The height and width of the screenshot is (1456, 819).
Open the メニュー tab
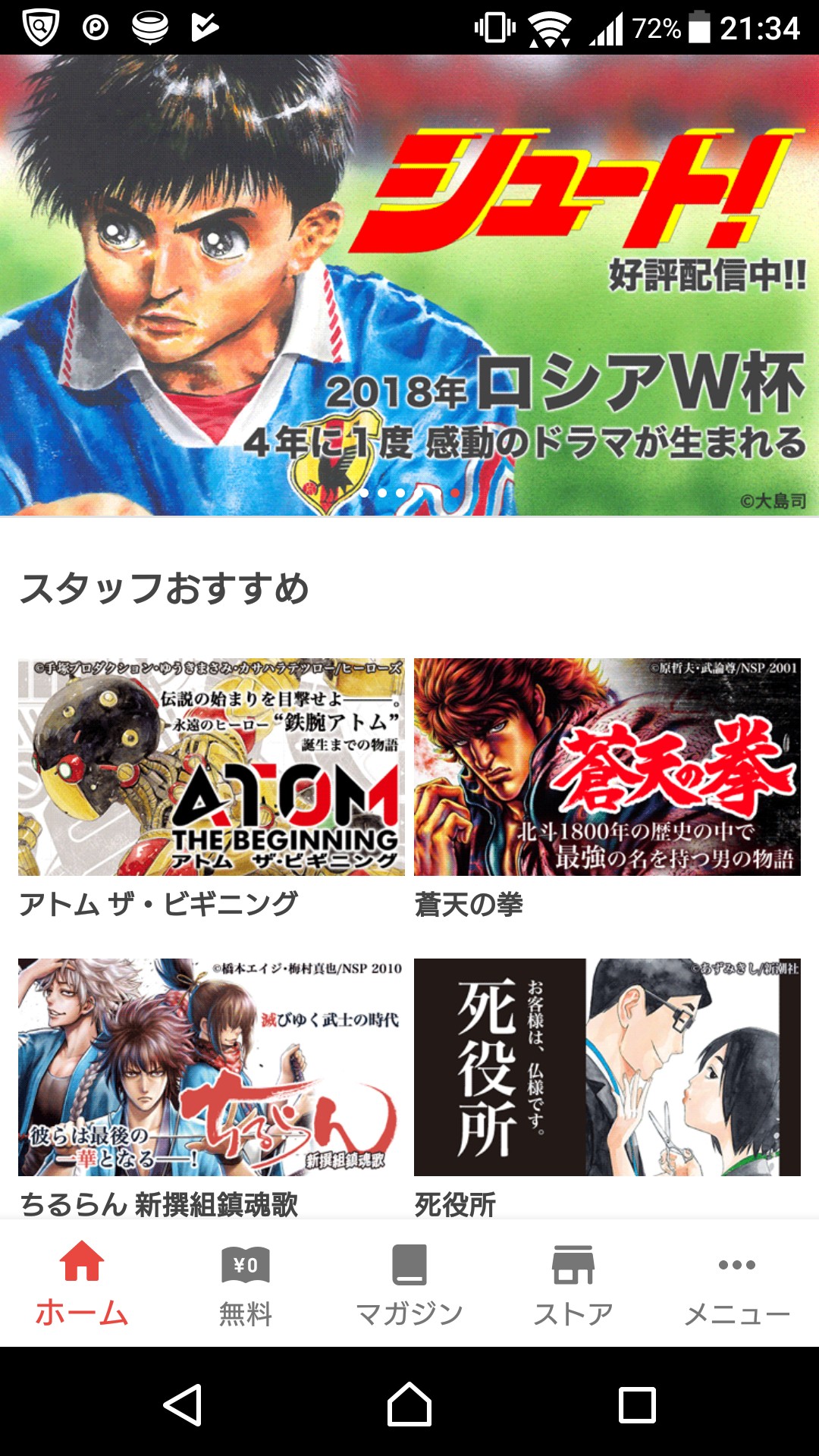tap(737, 1283)
